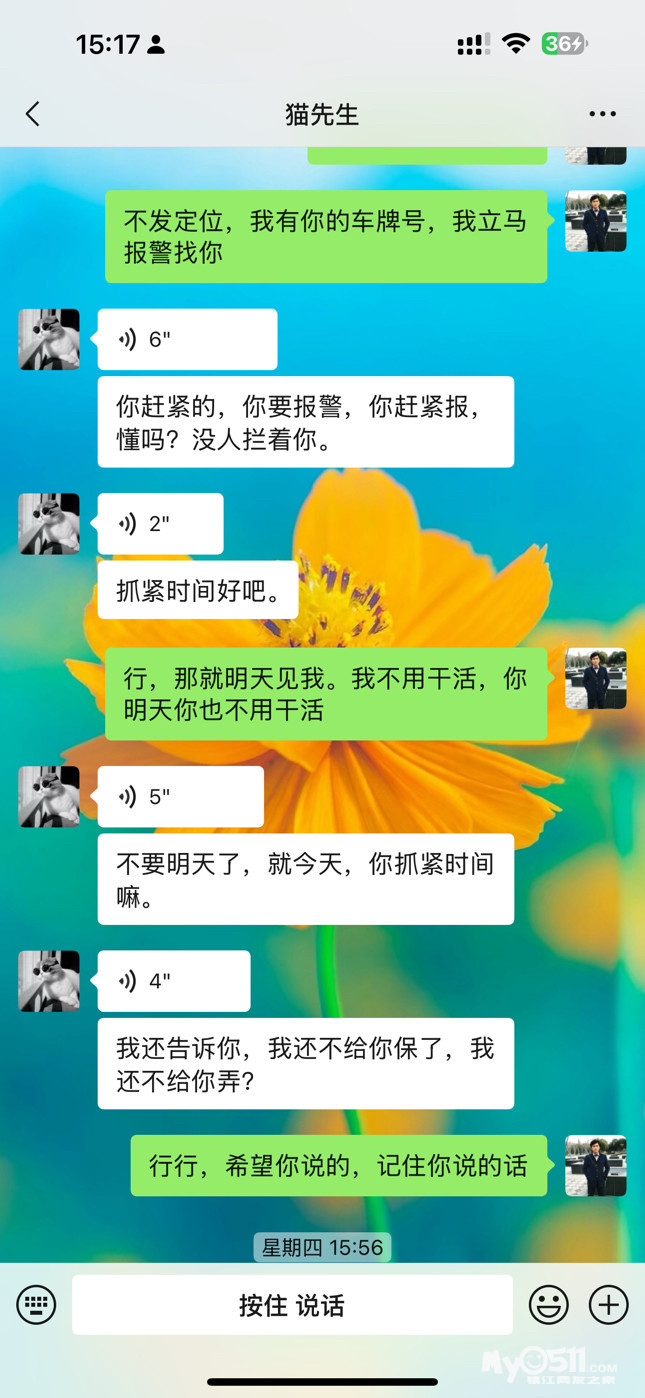Open the three-dot chat info menu
The height and width of the screenshot is (1398, 645).
coord(602,114)
